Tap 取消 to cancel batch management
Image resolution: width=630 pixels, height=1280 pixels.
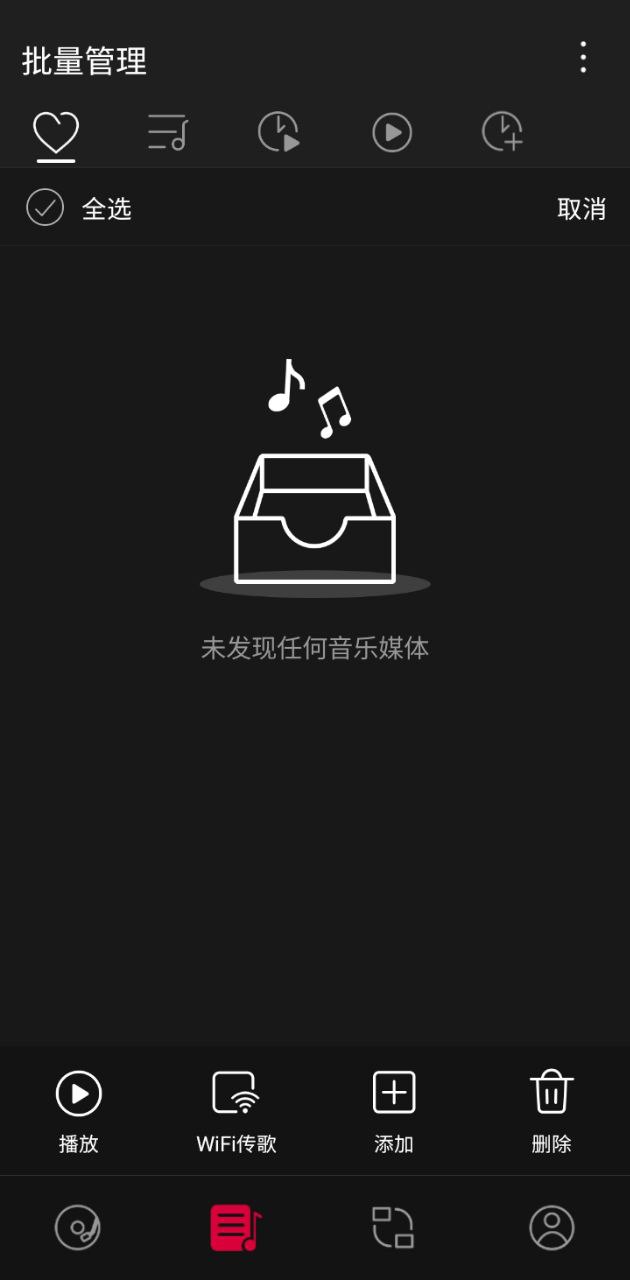[581, 209]
